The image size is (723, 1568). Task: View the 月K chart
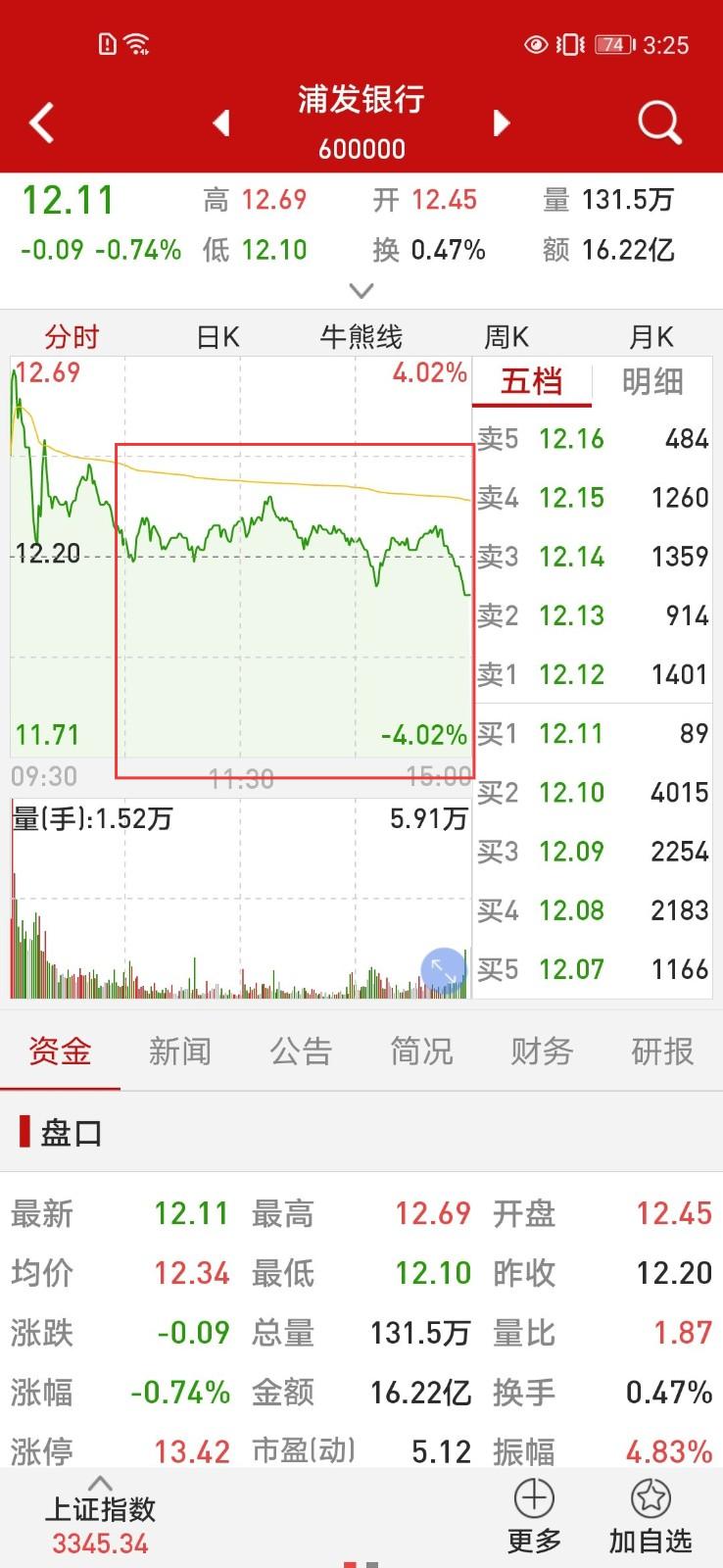point(651,337)
